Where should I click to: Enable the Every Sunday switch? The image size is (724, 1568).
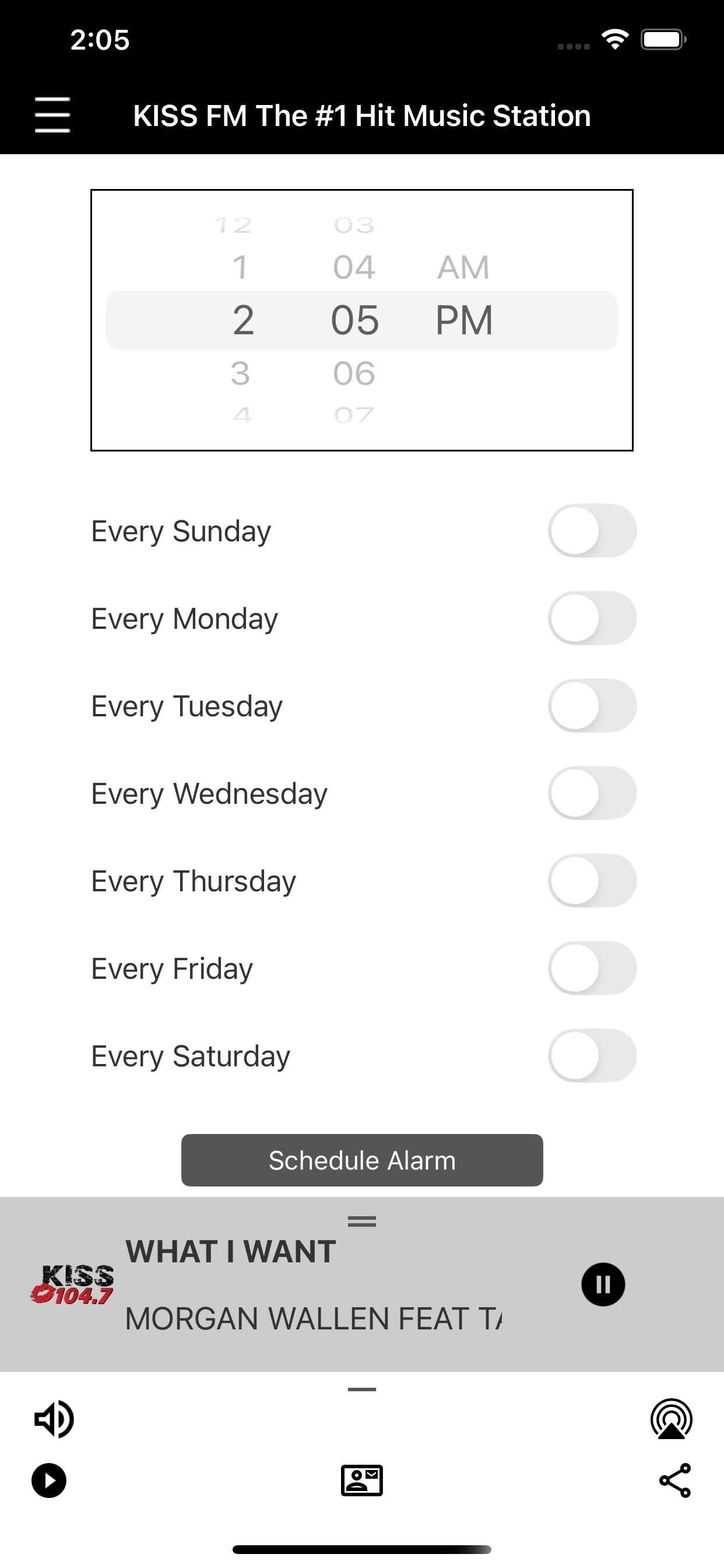click(592, 530)
